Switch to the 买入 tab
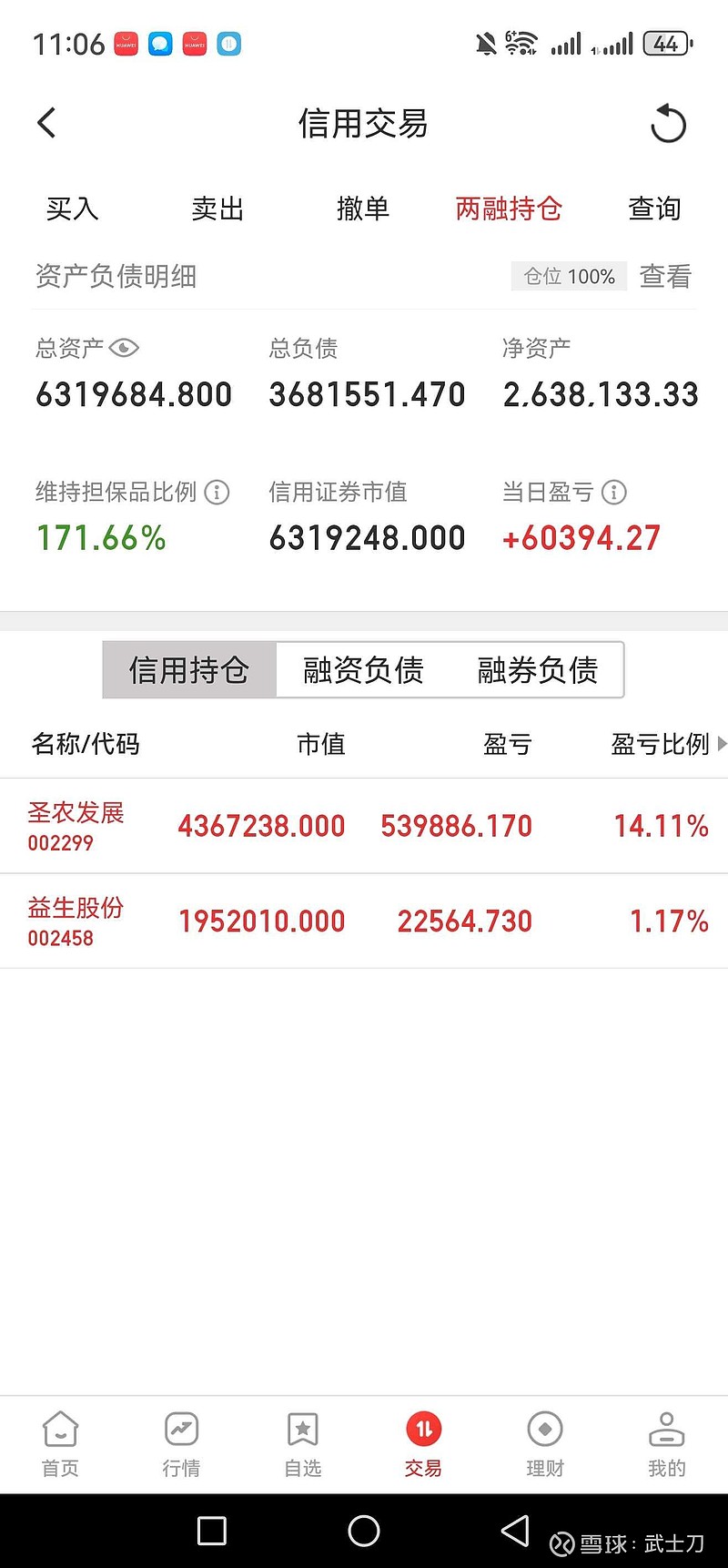The height and width of the screenshot is (1568, 728). [x=72, y=209]
